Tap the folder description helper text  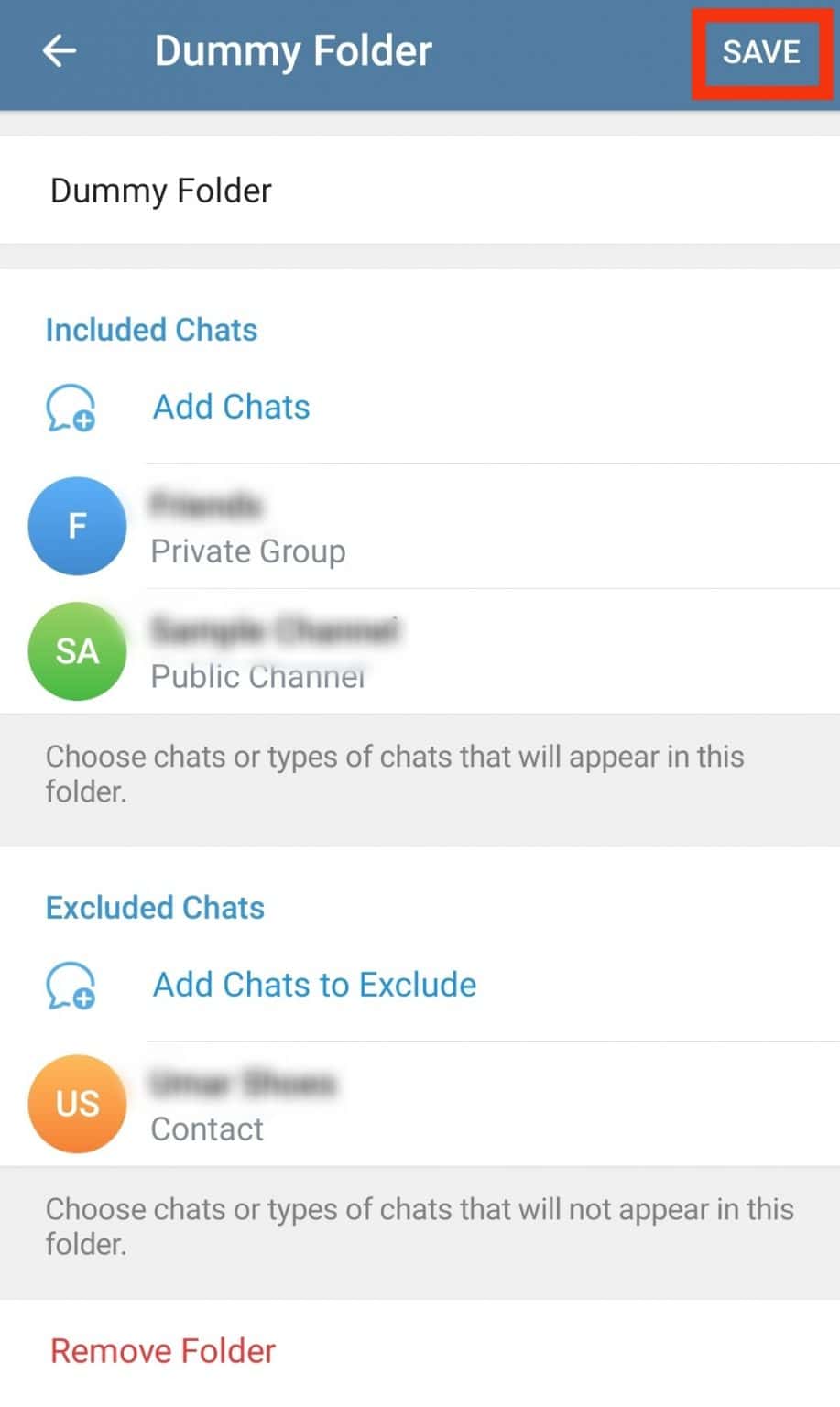click(x=394, y=773)
